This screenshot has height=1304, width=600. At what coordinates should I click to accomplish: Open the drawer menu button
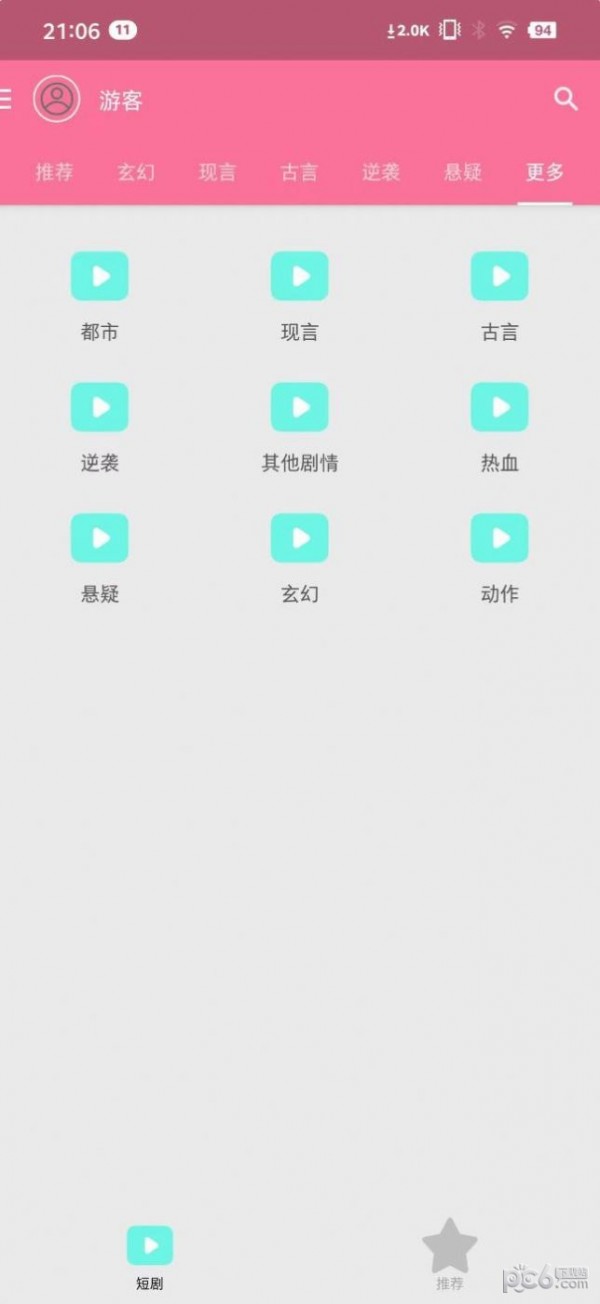[x=6, y=99]
